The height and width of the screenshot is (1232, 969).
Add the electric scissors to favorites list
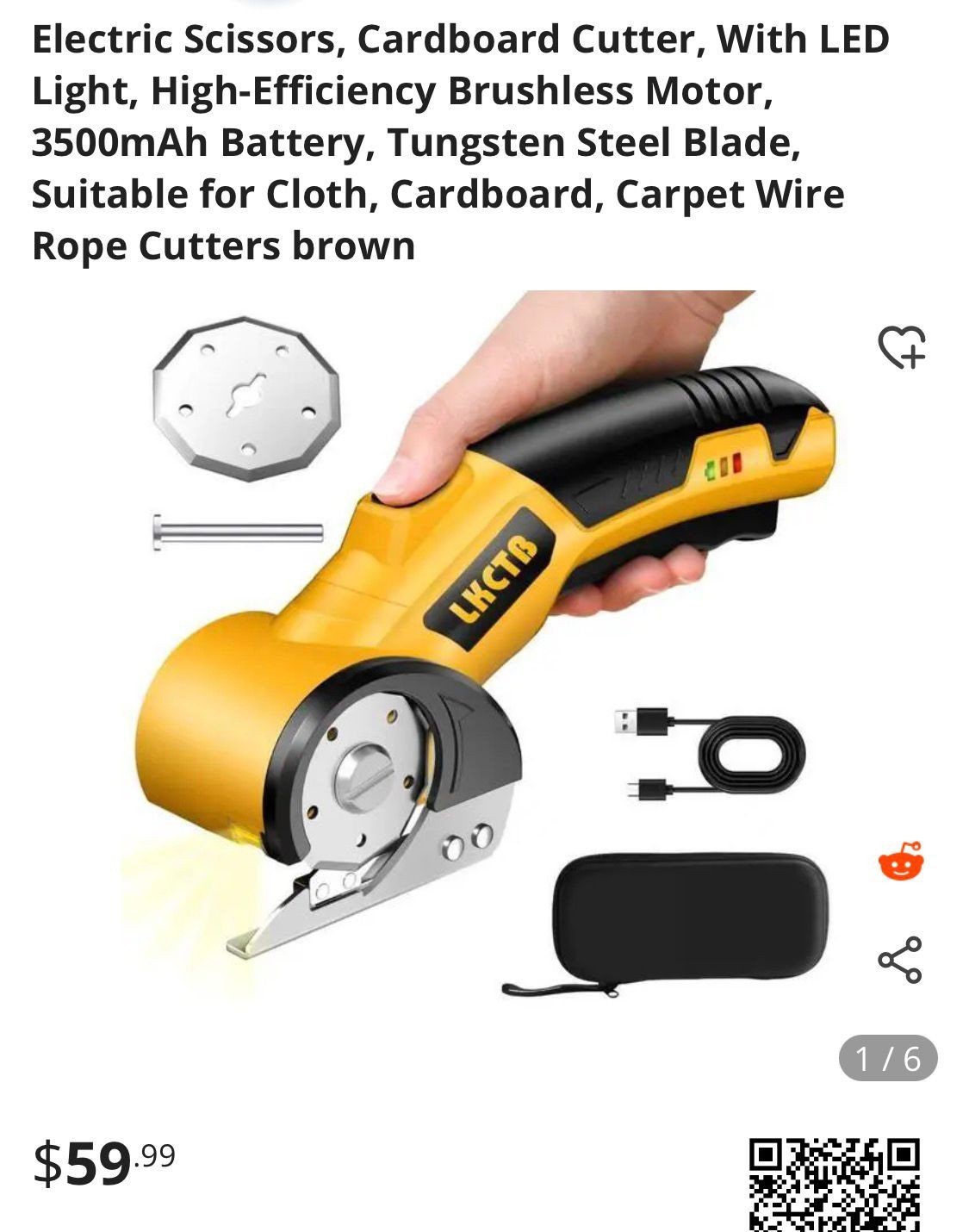(901, 347)
